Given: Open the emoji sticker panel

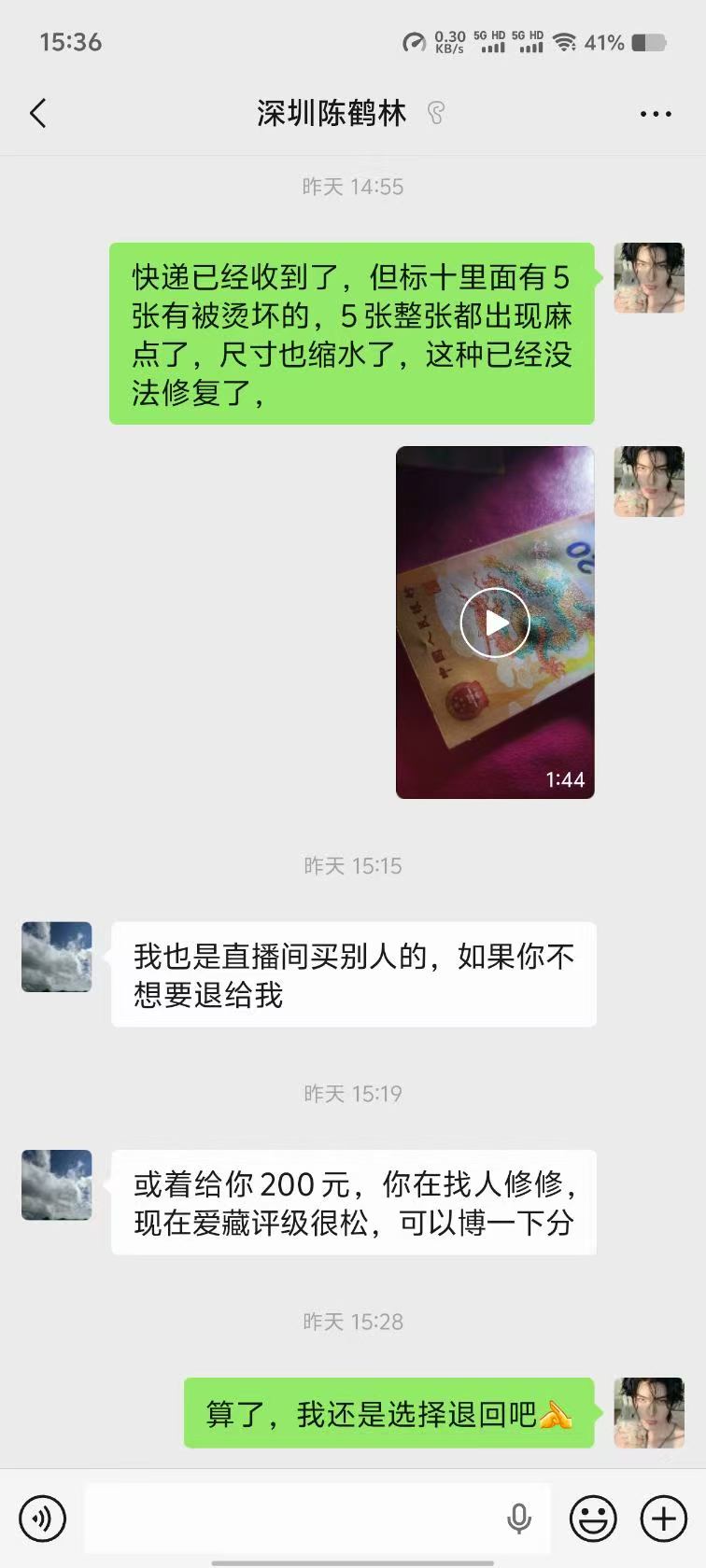Looking at the screenshot, I should (593, 1519).
